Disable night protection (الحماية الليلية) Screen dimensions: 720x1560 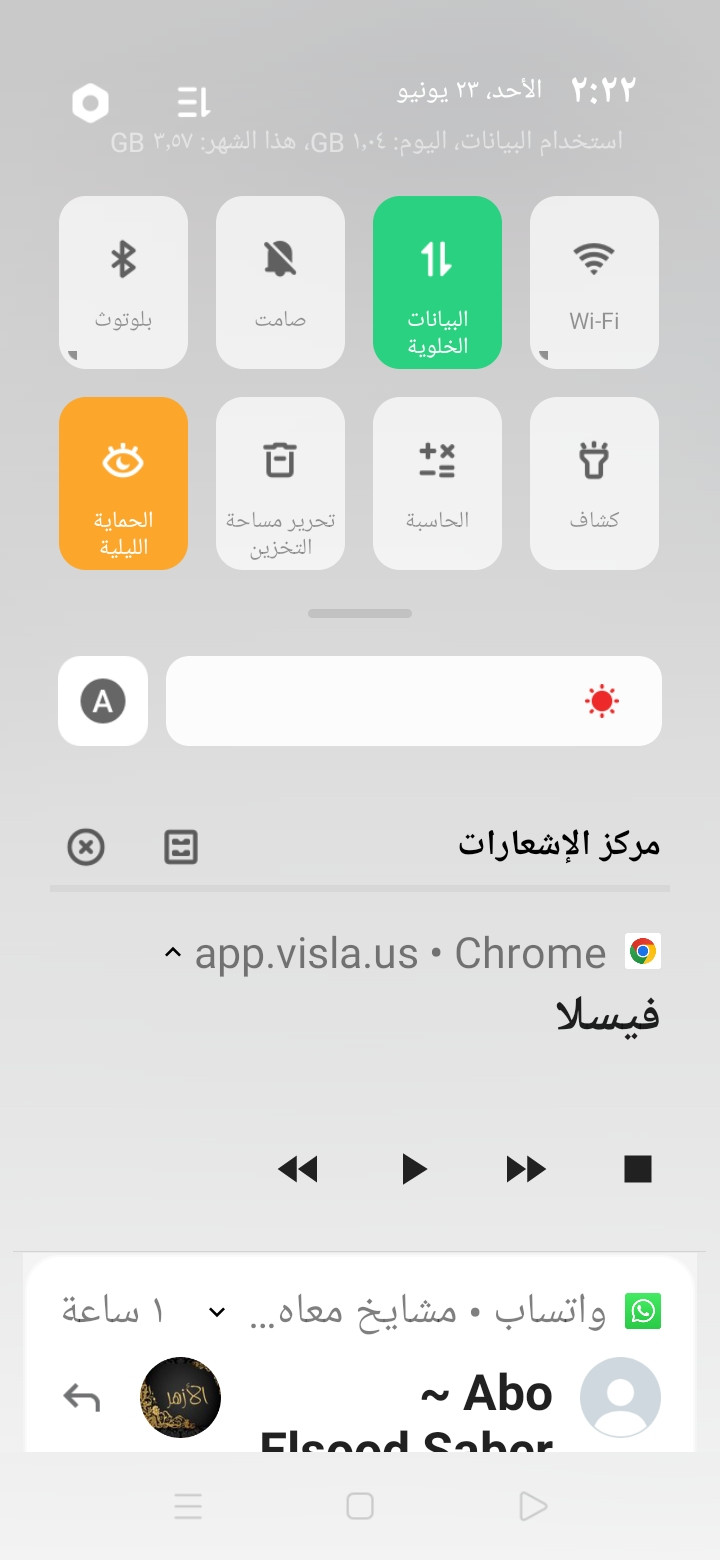point(123,483)
